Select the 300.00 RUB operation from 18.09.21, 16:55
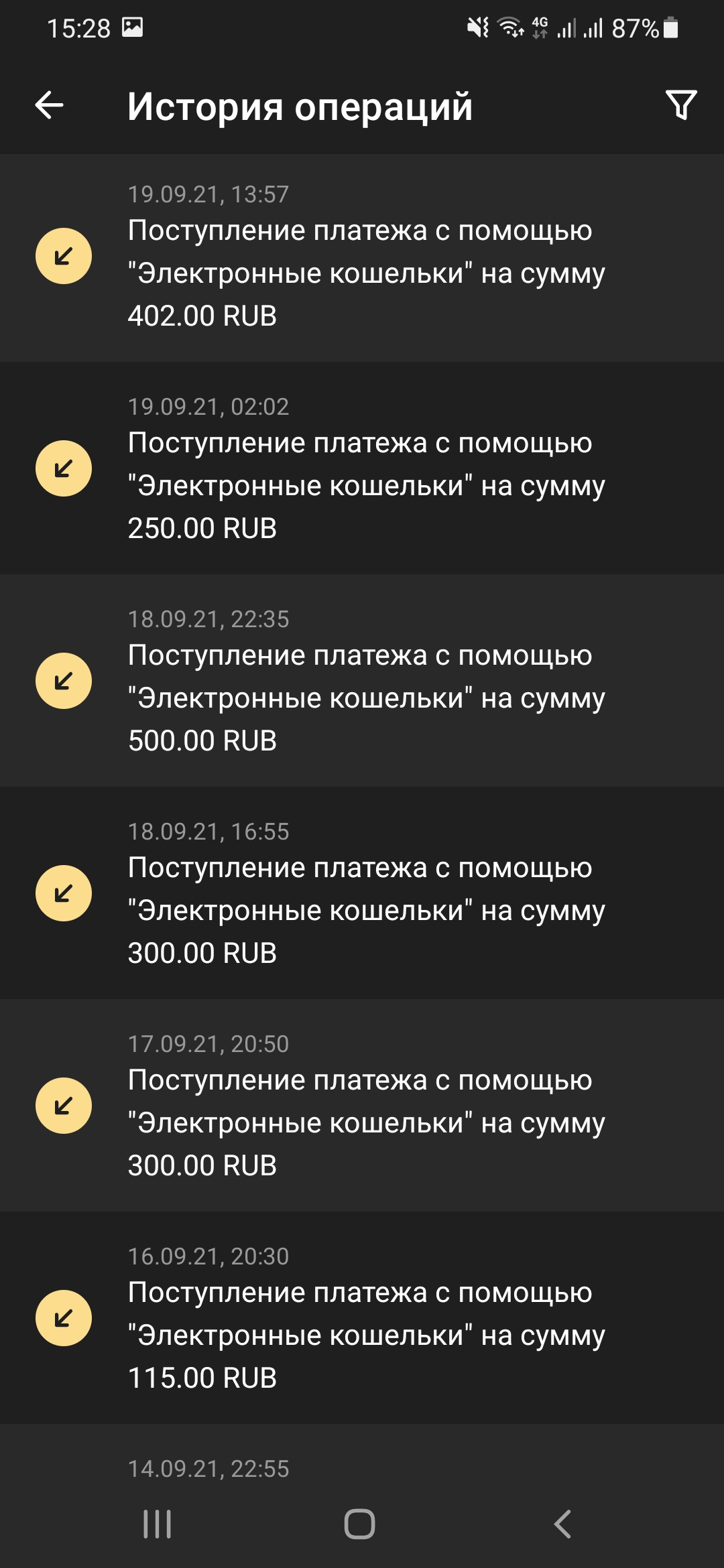The height and width of the screenshot is (1568, 724). pos(362,893)
